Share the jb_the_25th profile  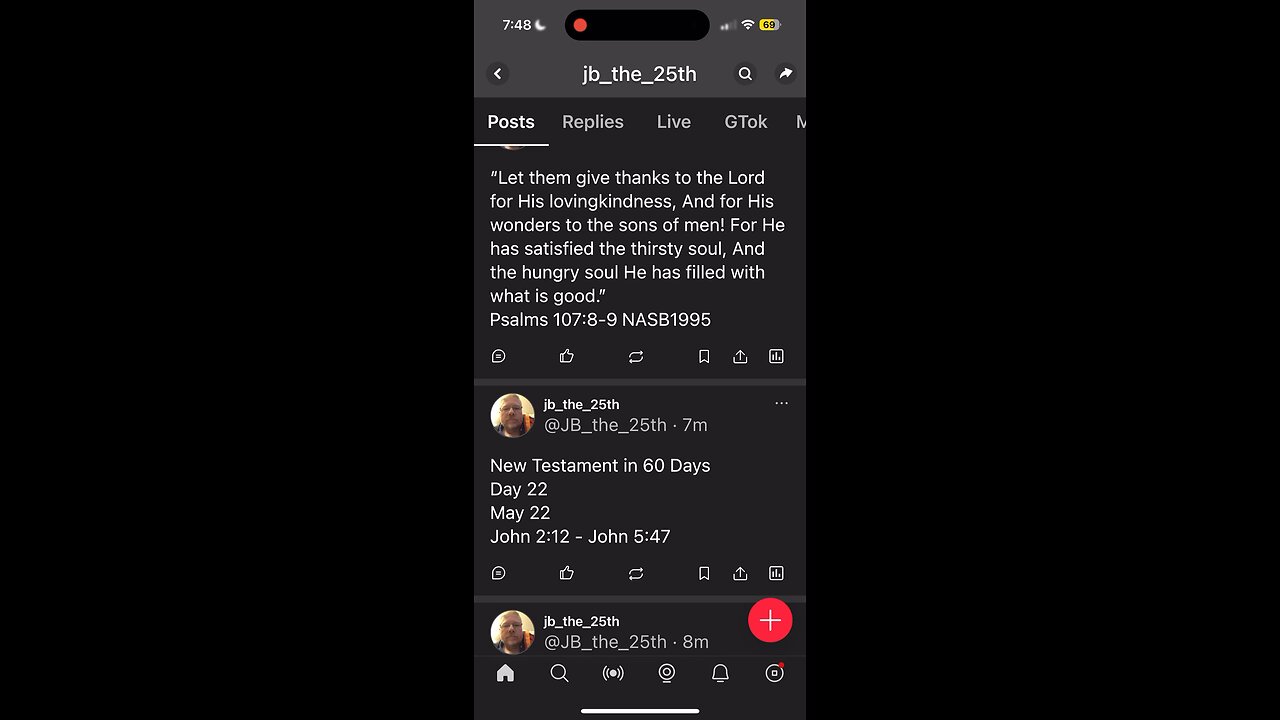click(786, 73)
